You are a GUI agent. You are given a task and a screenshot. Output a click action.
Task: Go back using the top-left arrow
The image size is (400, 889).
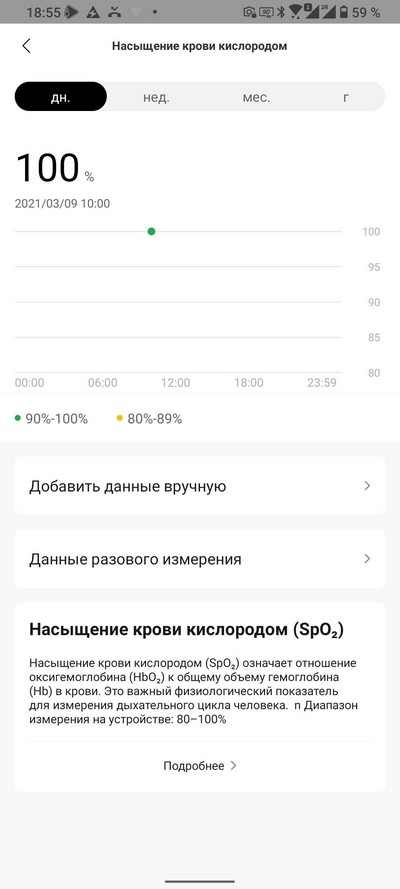tap(26, 46)
